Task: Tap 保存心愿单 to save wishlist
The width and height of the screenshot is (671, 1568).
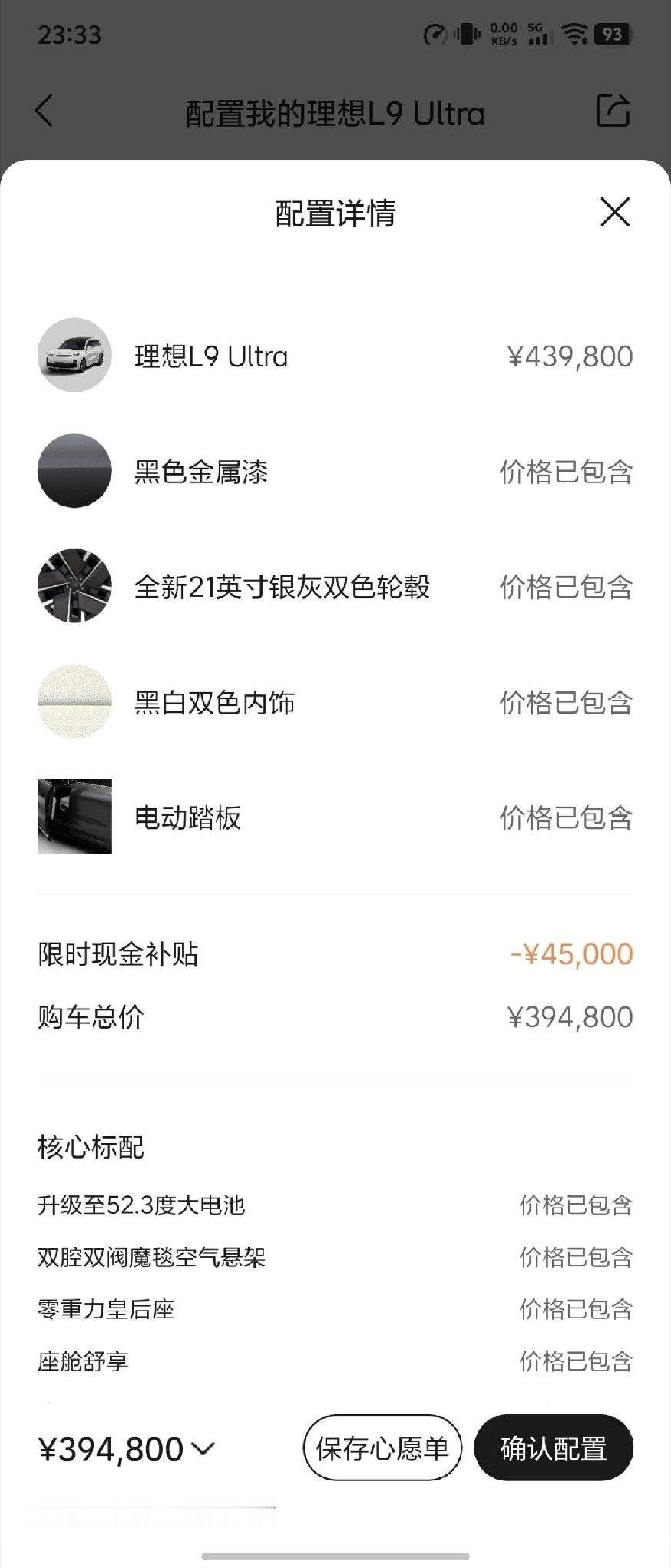Action: click(x=382, y=1447)
